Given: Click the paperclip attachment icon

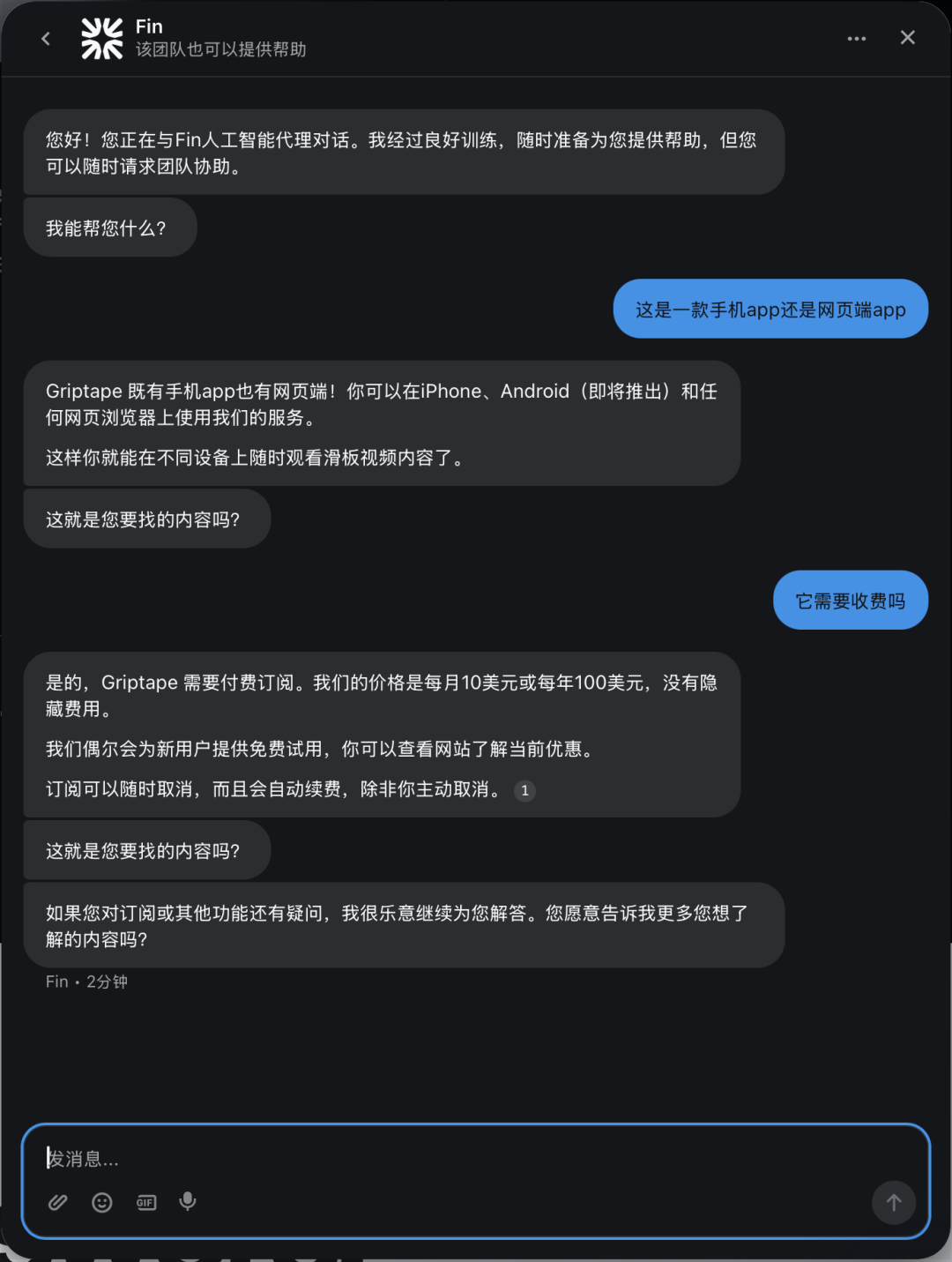Looking at the screenshot, I should tap(57, 1202).
